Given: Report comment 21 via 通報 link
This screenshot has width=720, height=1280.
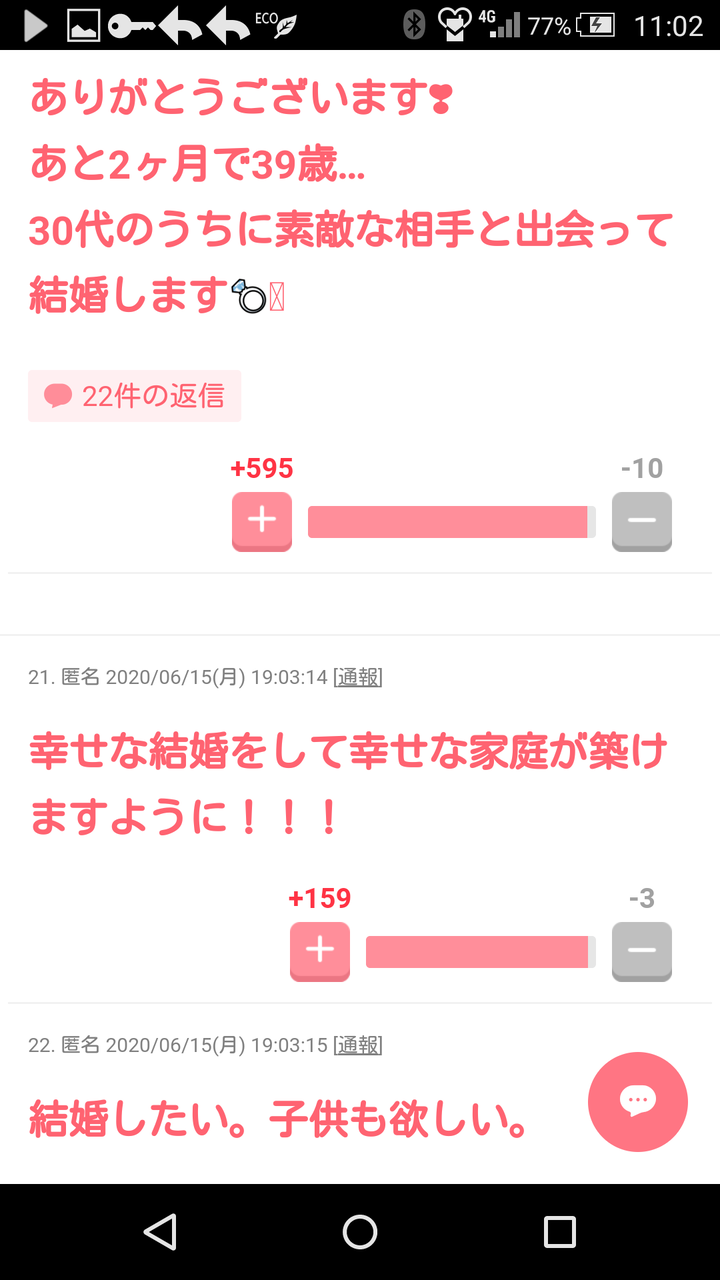Looking at the screenshot, I should pos(357,677).
